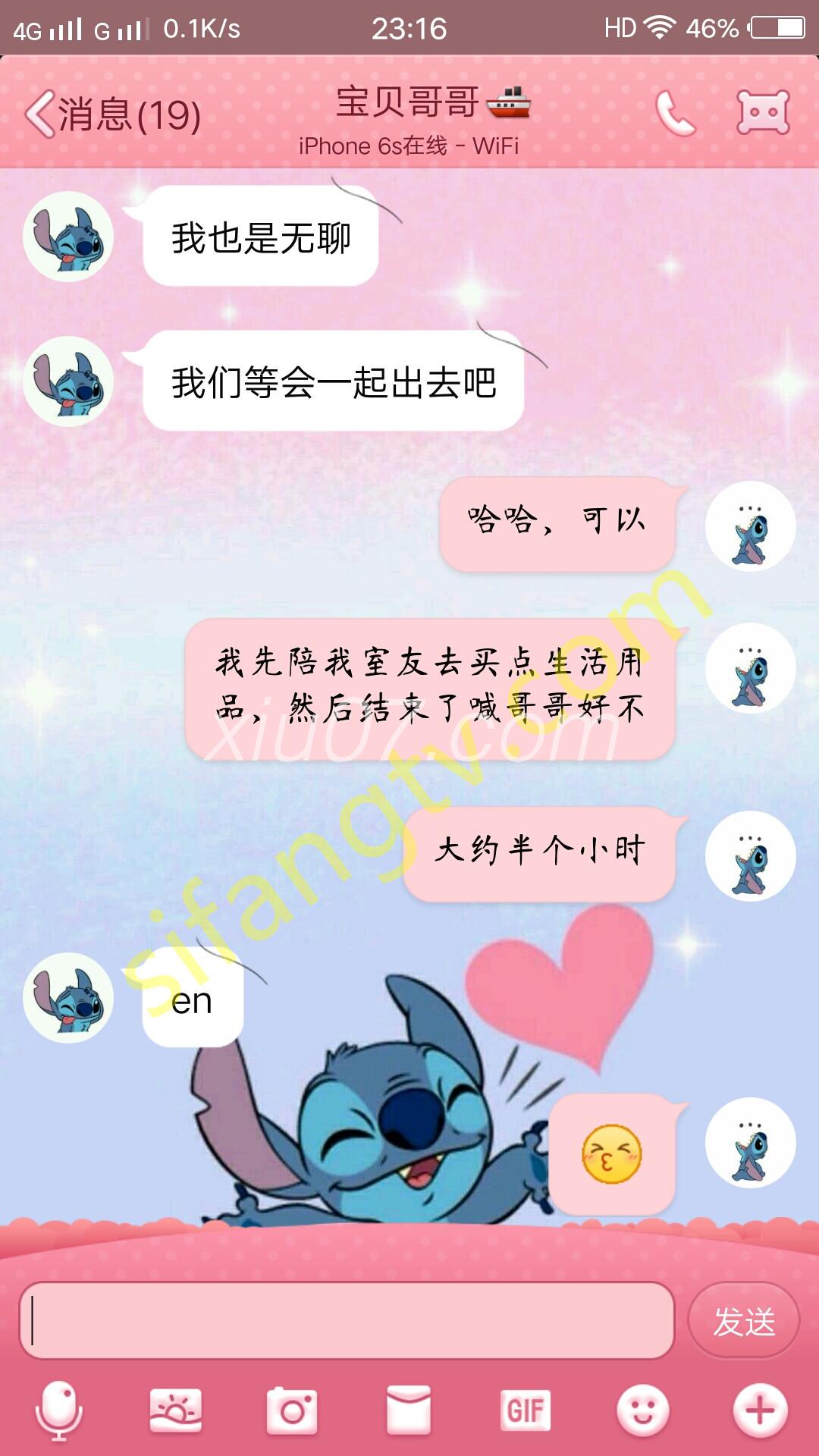The height and width of the screenshot is (1456, 819).
Task: Record a voice message with the microphone
Action: pos(59,1410)
